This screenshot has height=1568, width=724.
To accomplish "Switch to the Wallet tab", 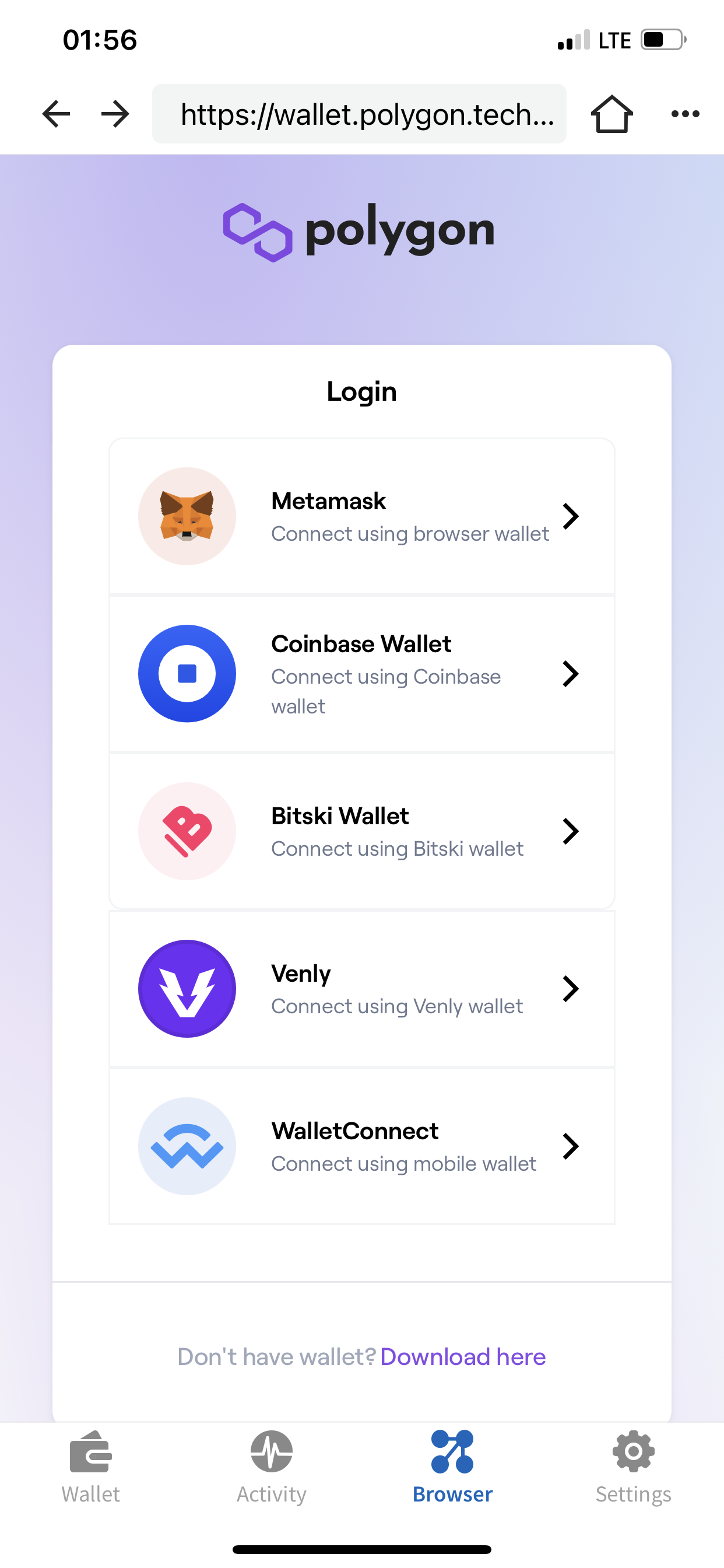I will (91, 1467).
